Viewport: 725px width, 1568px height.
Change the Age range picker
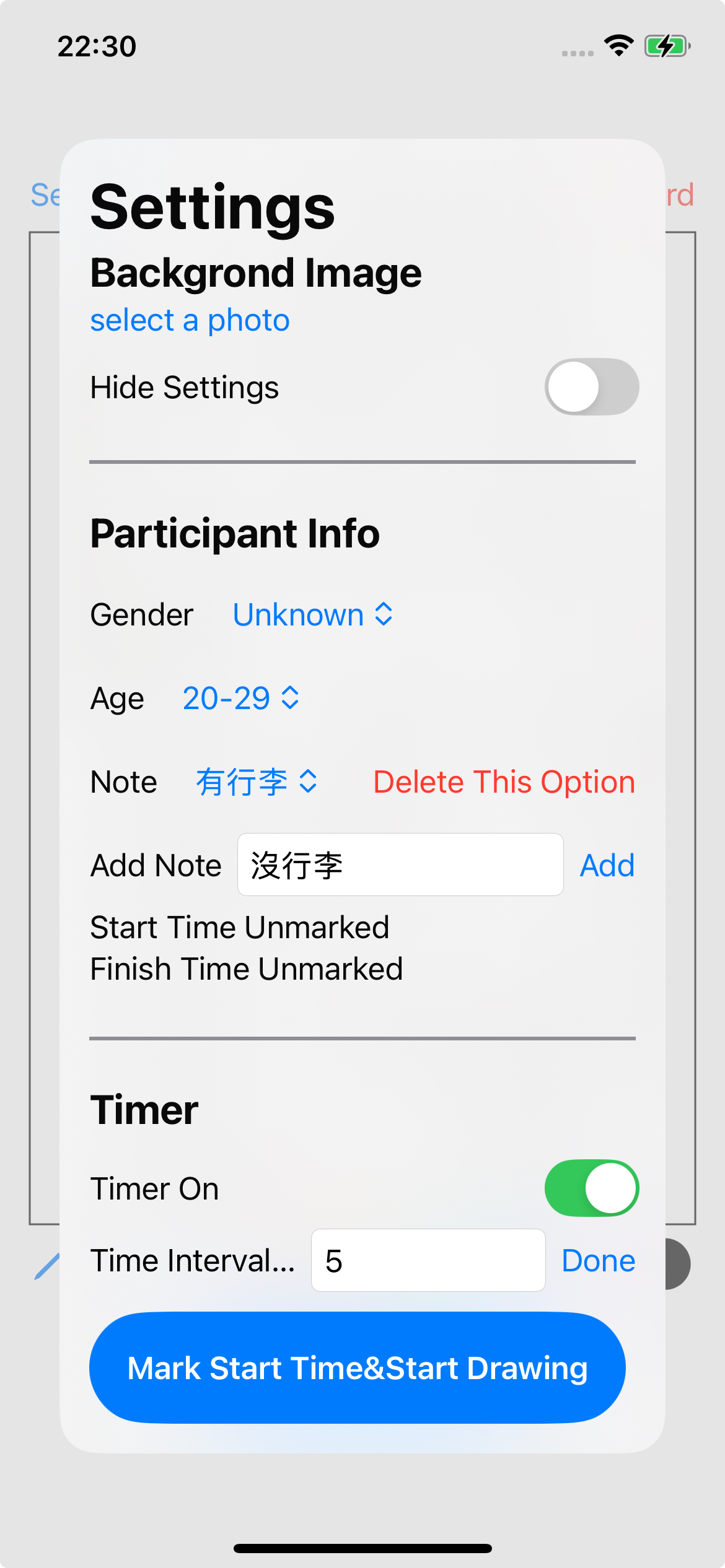(x=240, y=699)
